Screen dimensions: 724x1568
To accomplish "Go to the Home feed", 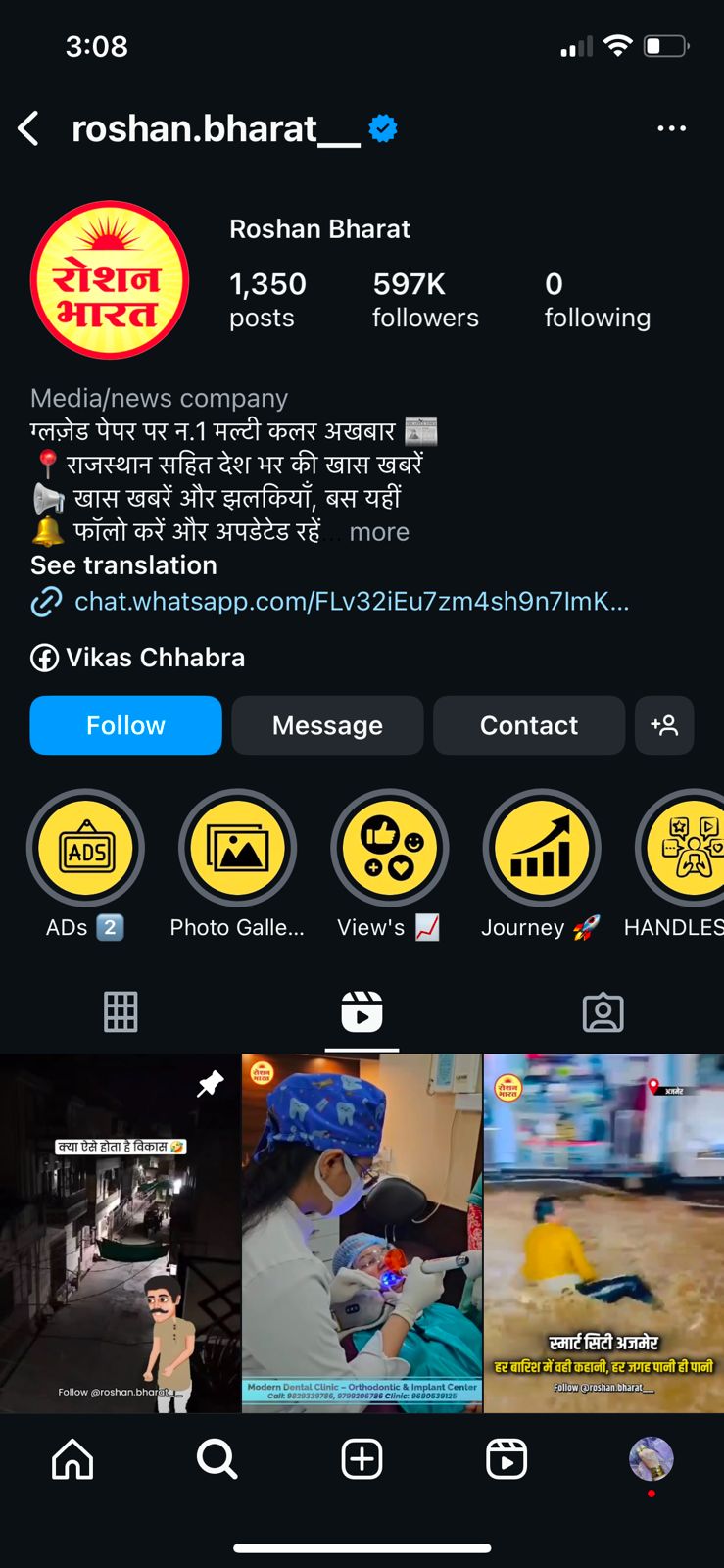I will (x=72, y=1459).
